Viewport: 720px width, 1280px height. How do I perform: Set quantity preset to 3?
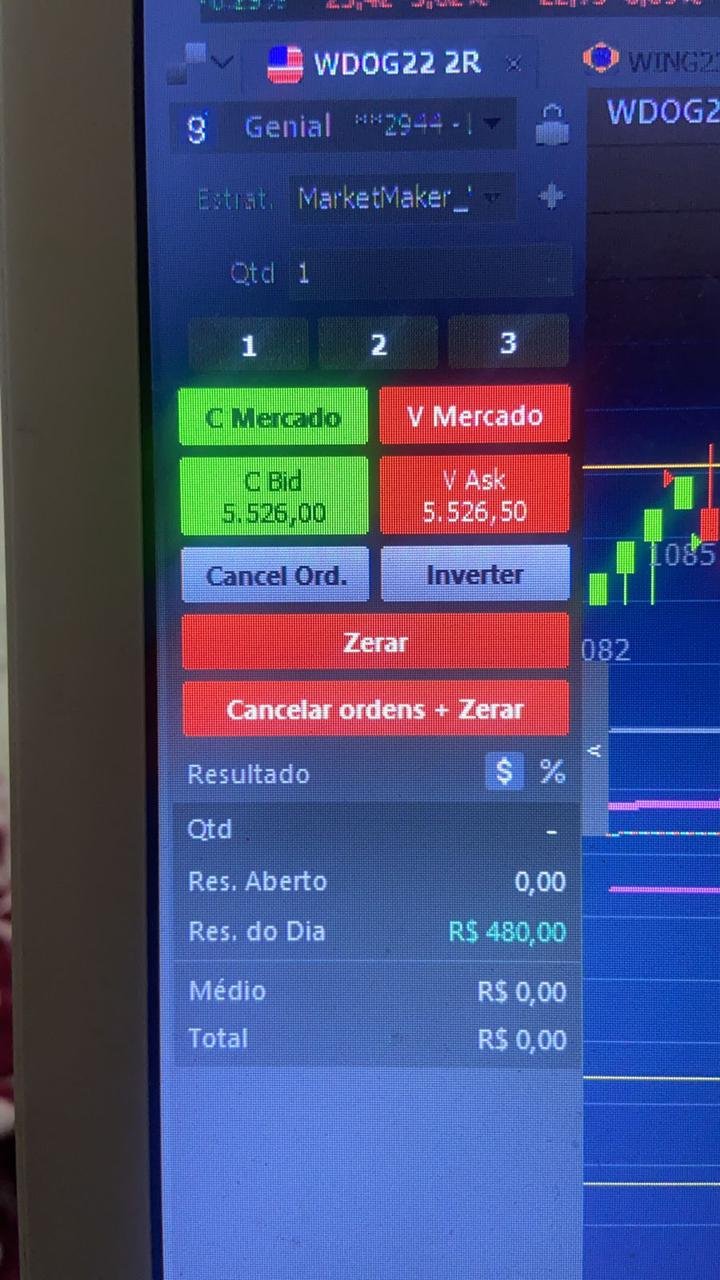508,343
